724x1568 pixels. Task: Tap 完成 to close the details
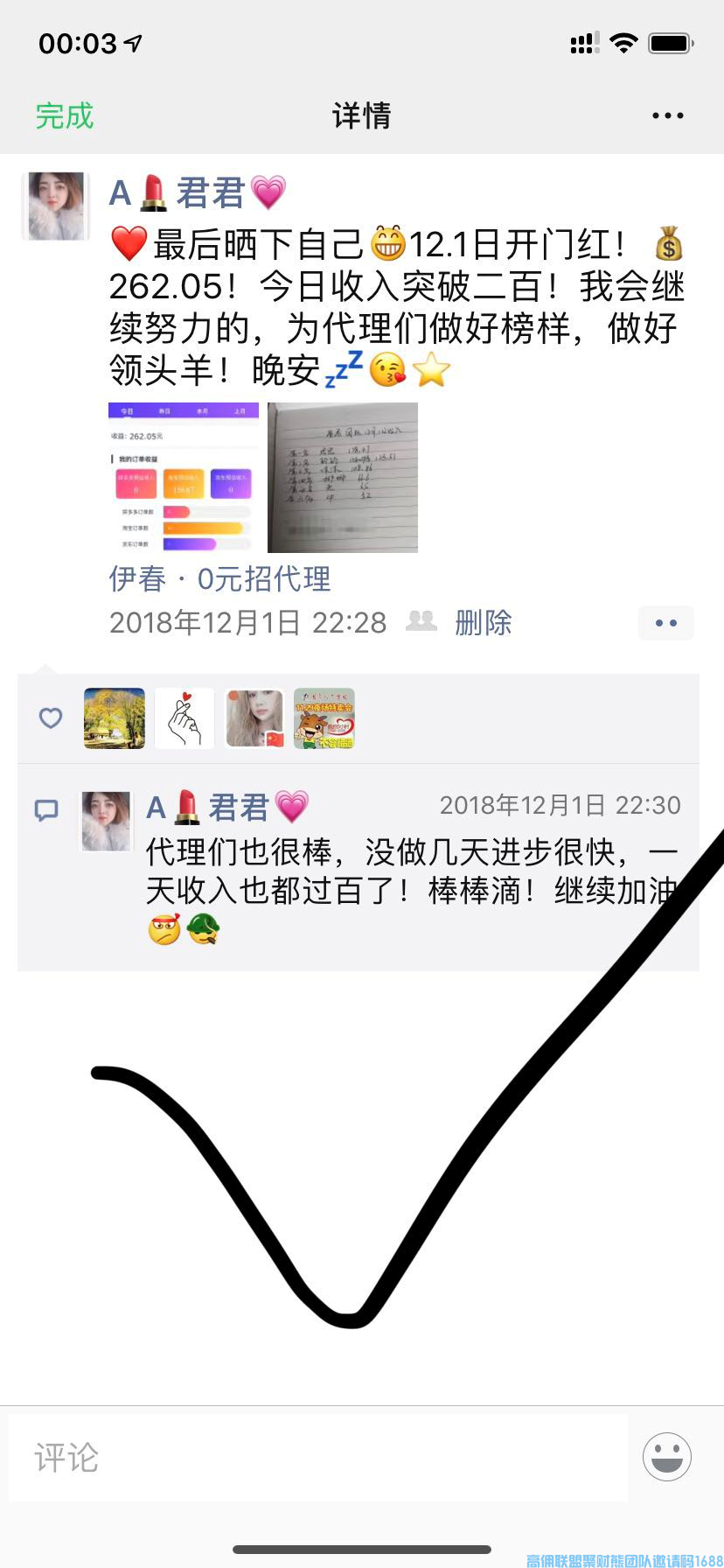(64, 115)
